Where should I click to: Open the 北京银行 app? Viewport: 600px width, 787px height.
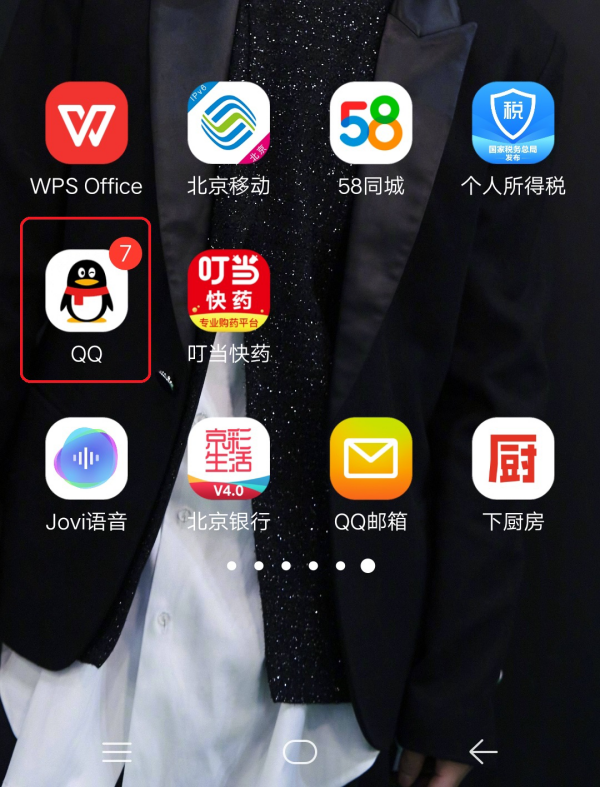tap(229, 459)
